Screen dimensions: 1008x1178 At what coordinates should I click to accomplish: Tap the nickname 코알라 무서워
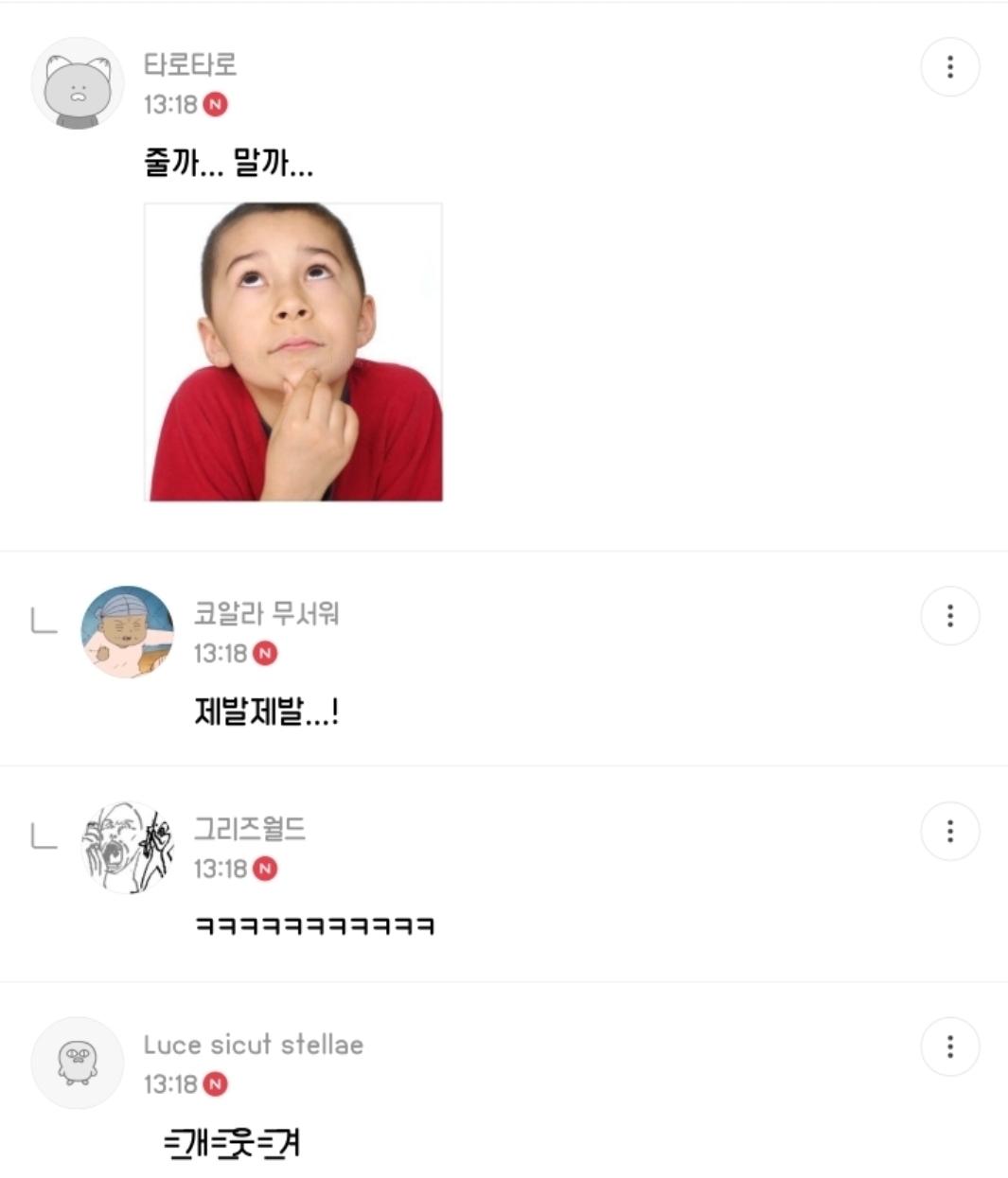point(266,613)
